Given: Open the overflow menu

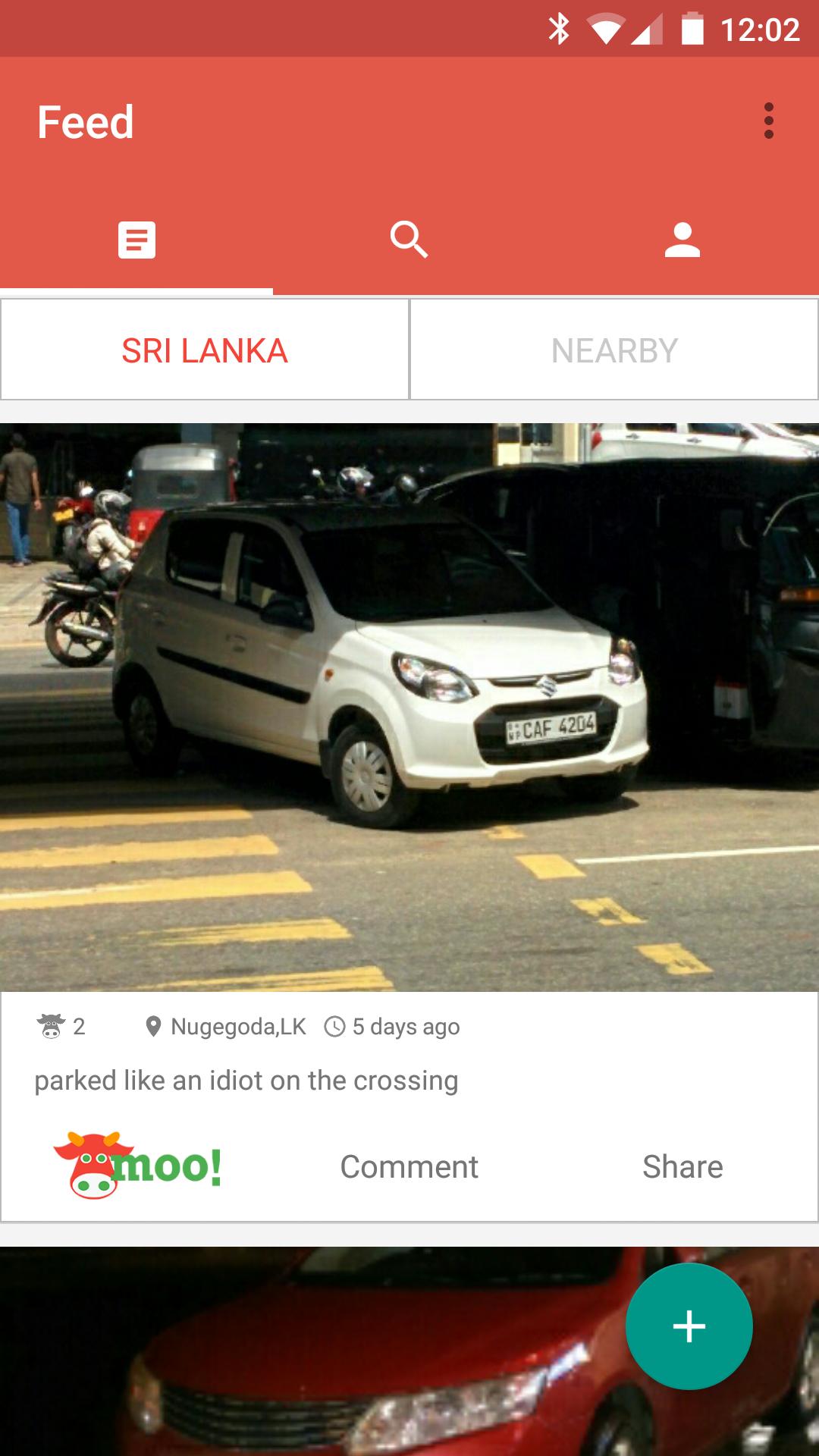Looking at the screenshot, I should [x=768, y=121].
